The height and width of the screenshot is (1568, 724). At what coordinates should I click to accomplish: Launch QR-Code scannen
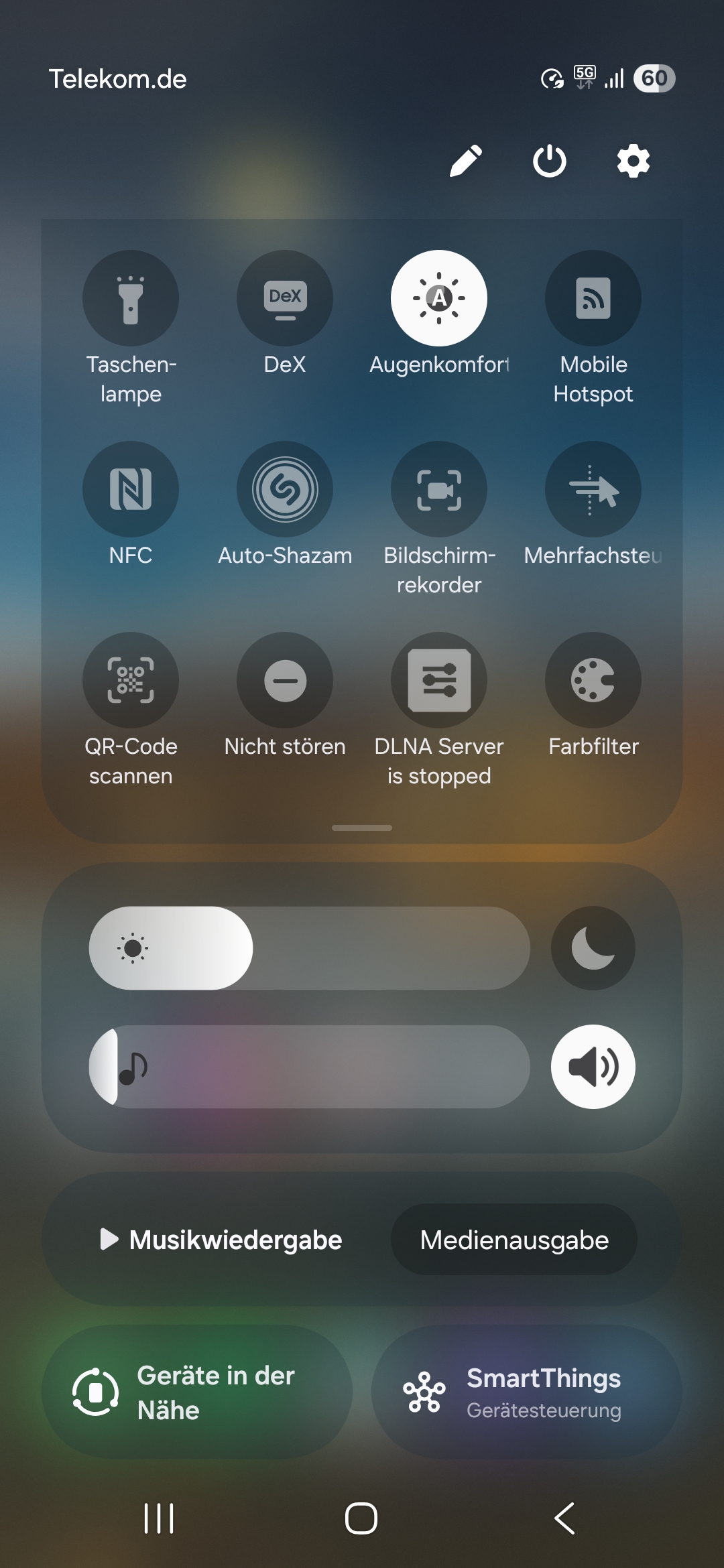(131, 679)
